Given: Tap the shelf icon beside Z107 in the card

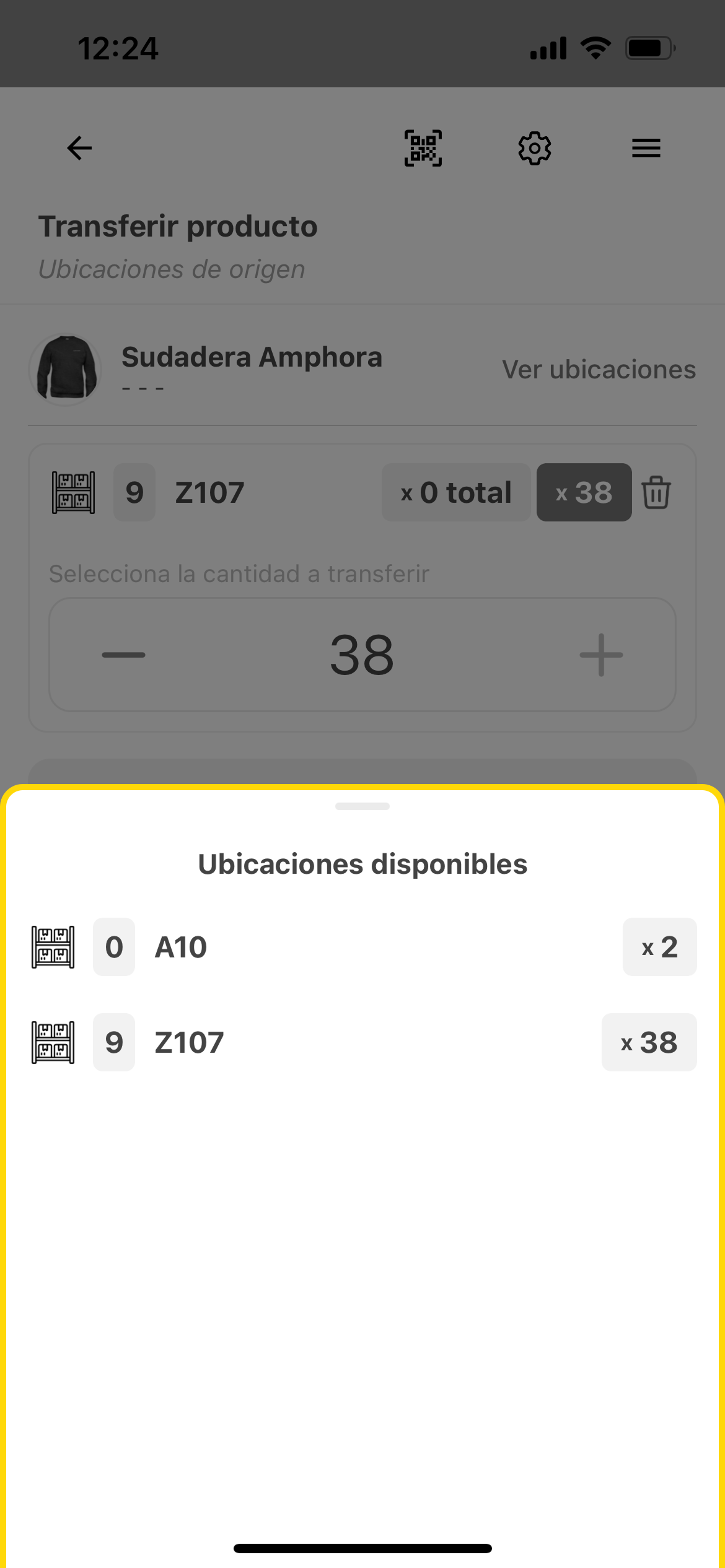Looking at the screenshot, I should (74, 492).
